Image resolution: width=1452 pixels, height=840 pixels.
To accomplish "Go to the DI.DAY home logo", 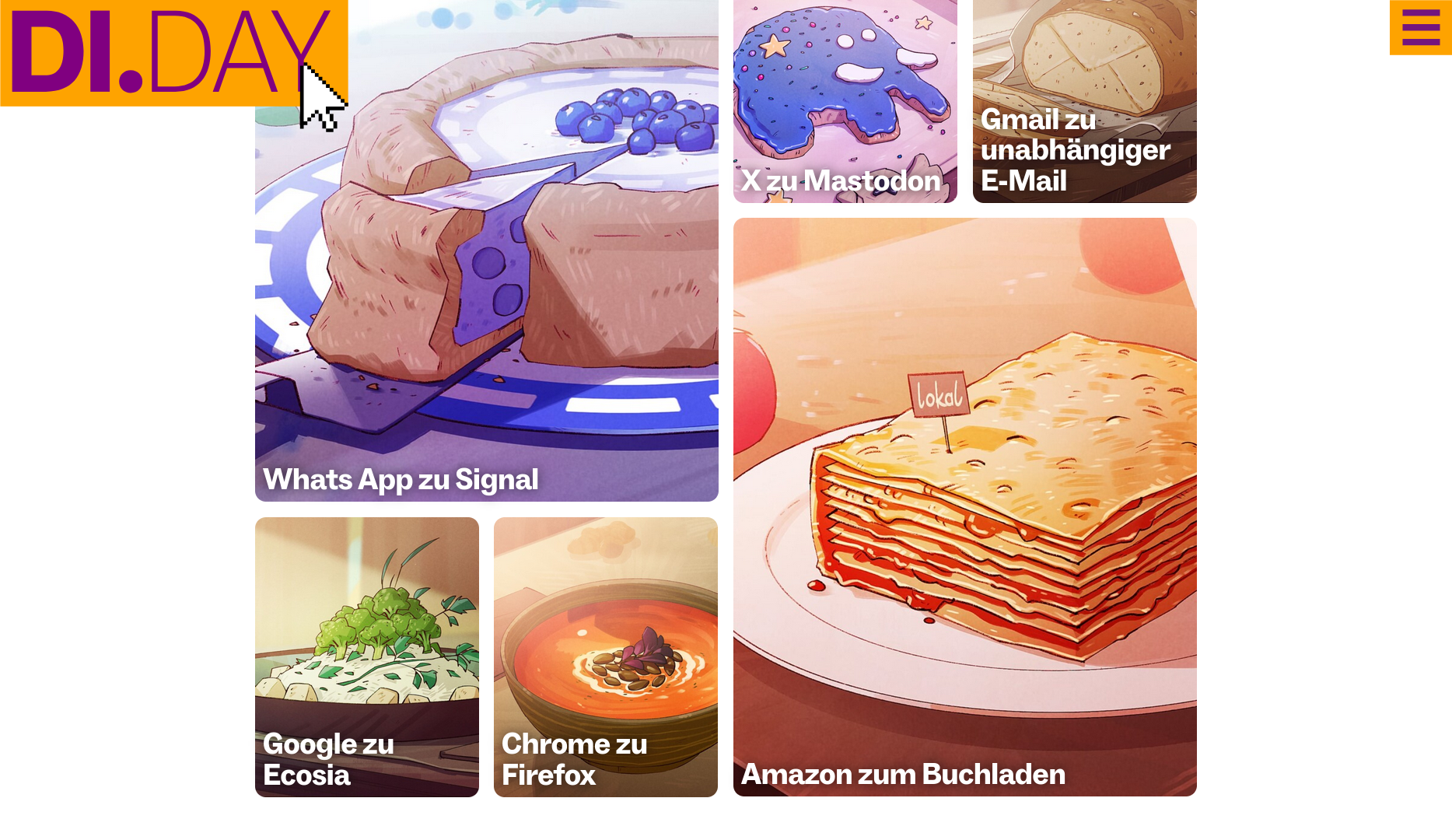I will [167, 52].
